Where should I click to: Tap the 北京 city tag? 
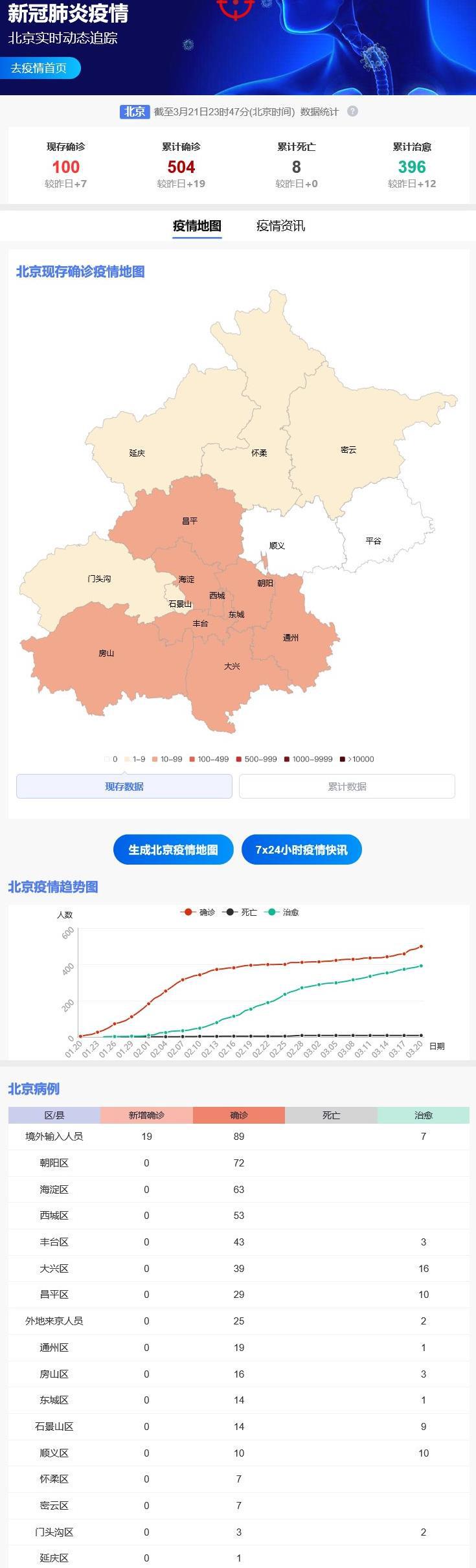click(135, 111)
